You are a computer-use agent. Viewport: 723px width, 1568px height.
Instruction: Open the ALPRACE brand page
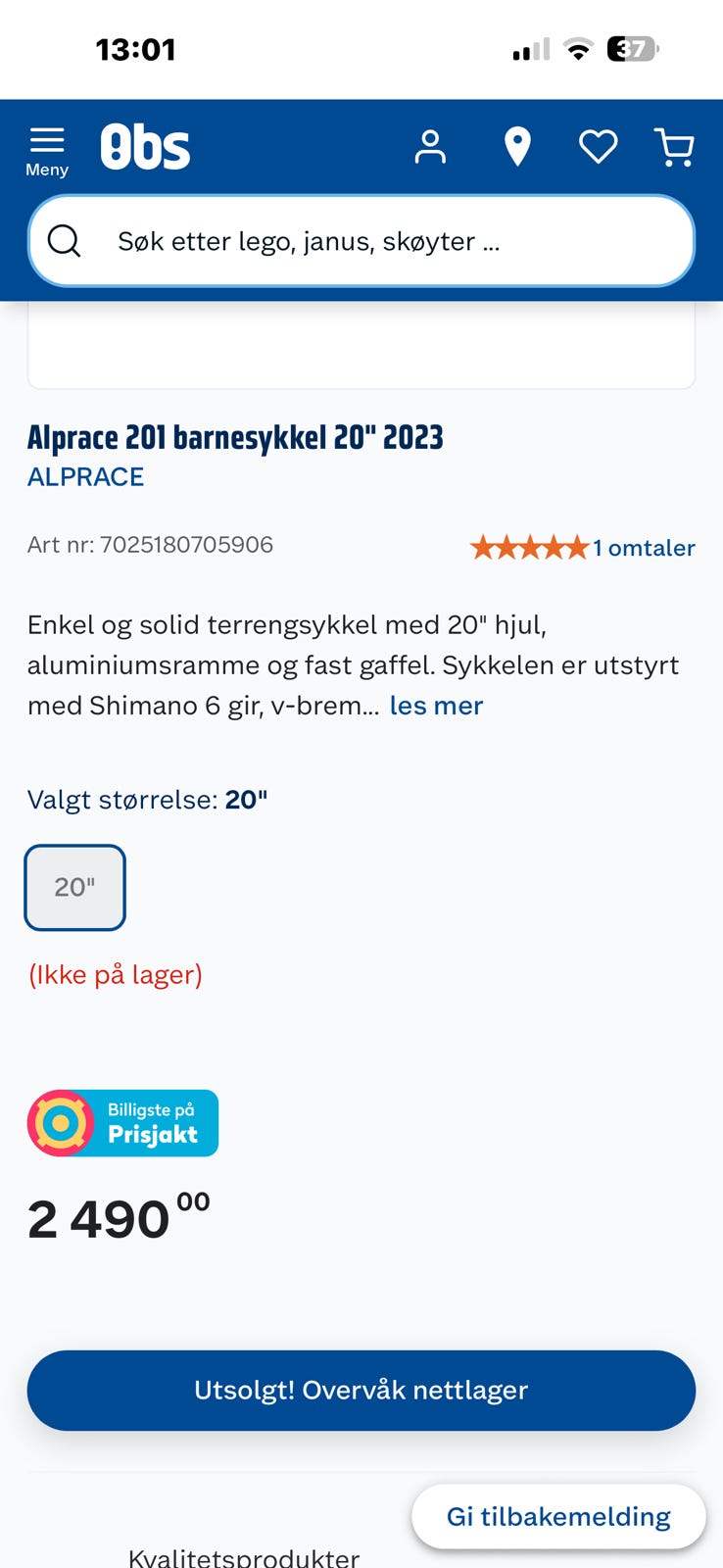85,477
